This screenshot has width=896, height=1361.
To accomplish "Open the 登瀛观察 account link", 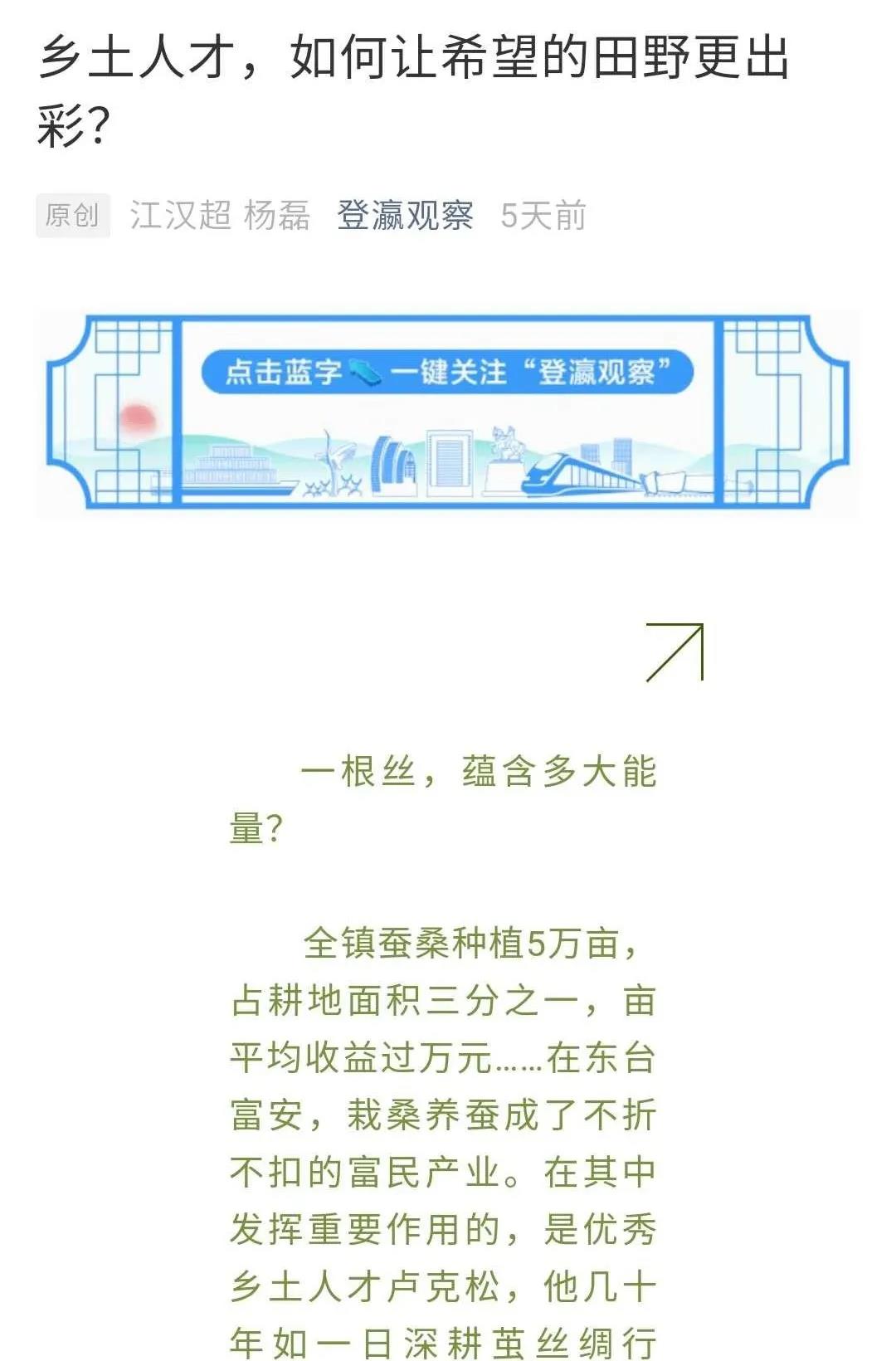I will click(x=405, y=216).
